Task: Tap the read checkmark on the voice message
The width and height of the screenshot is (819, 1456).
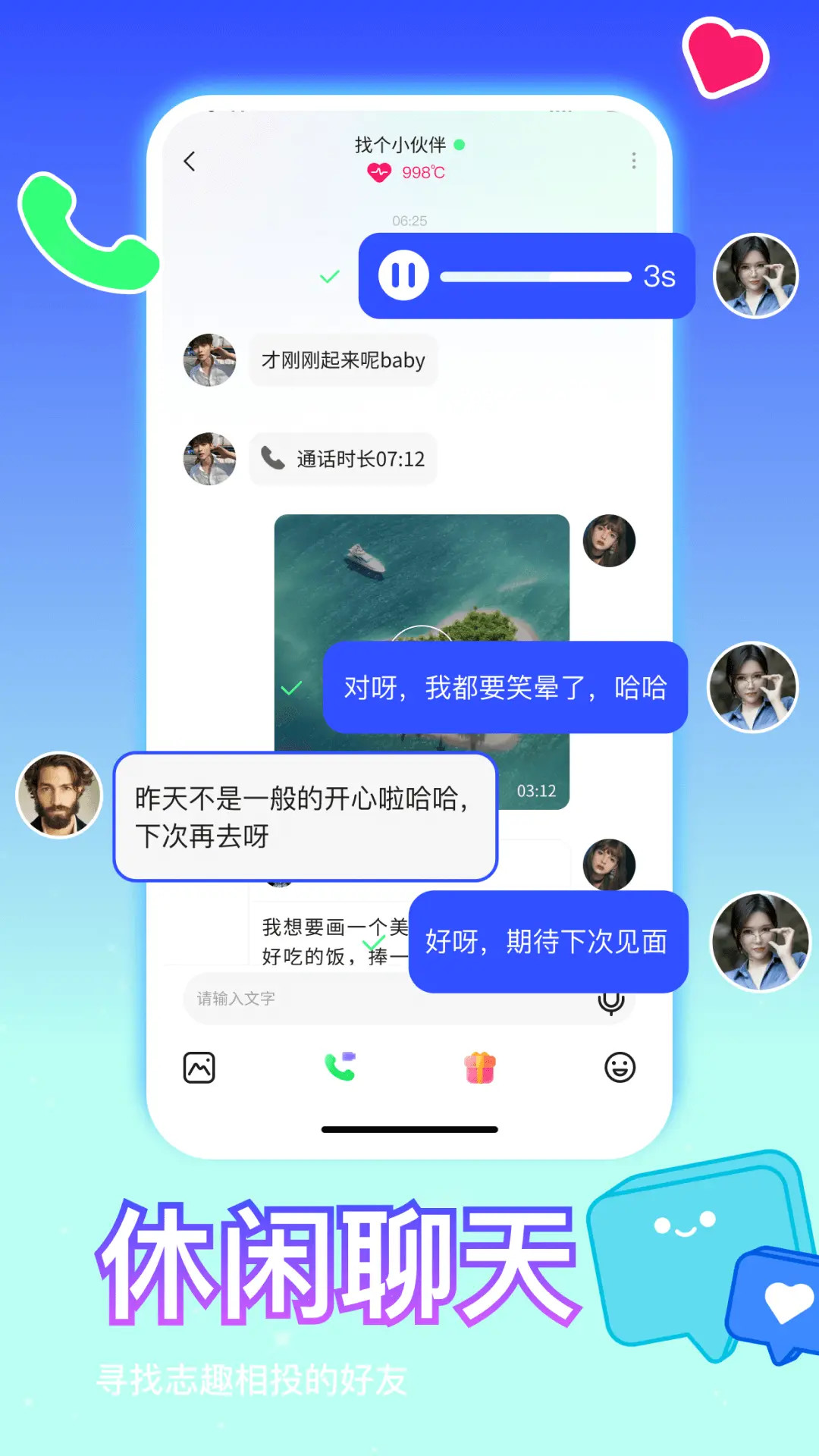Action: 328,277
